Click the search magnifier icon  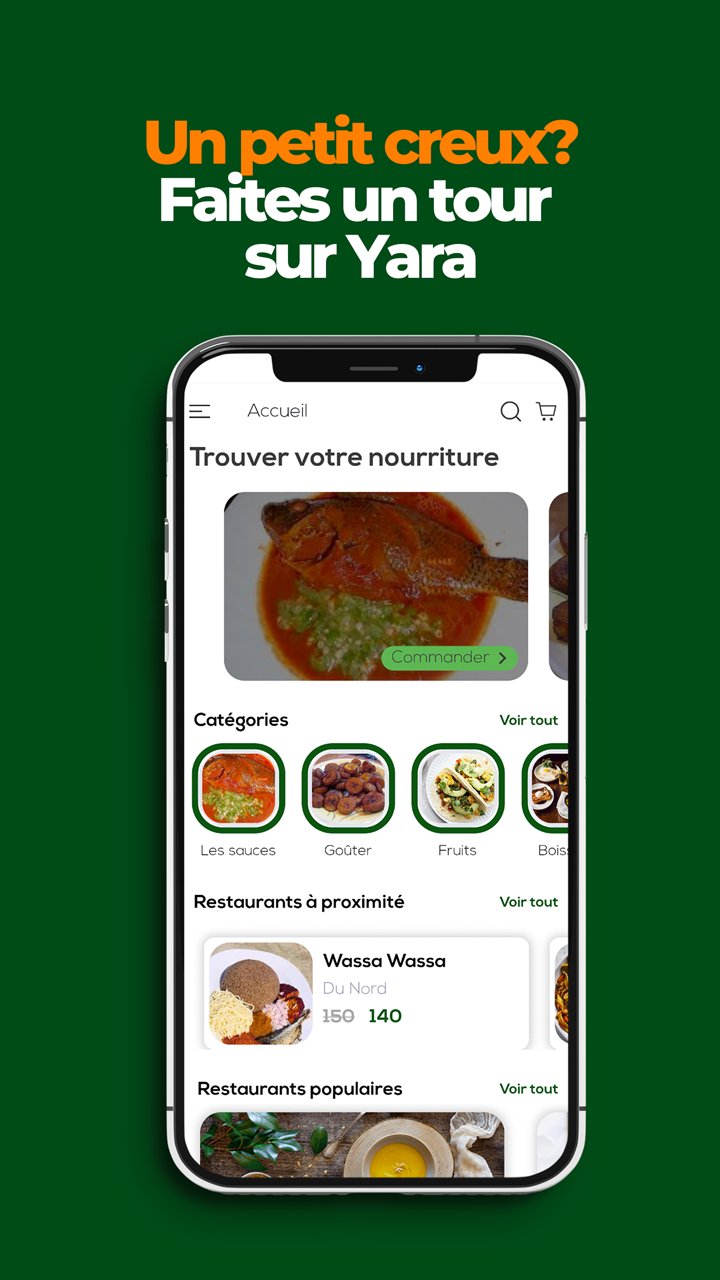[511, 411]
